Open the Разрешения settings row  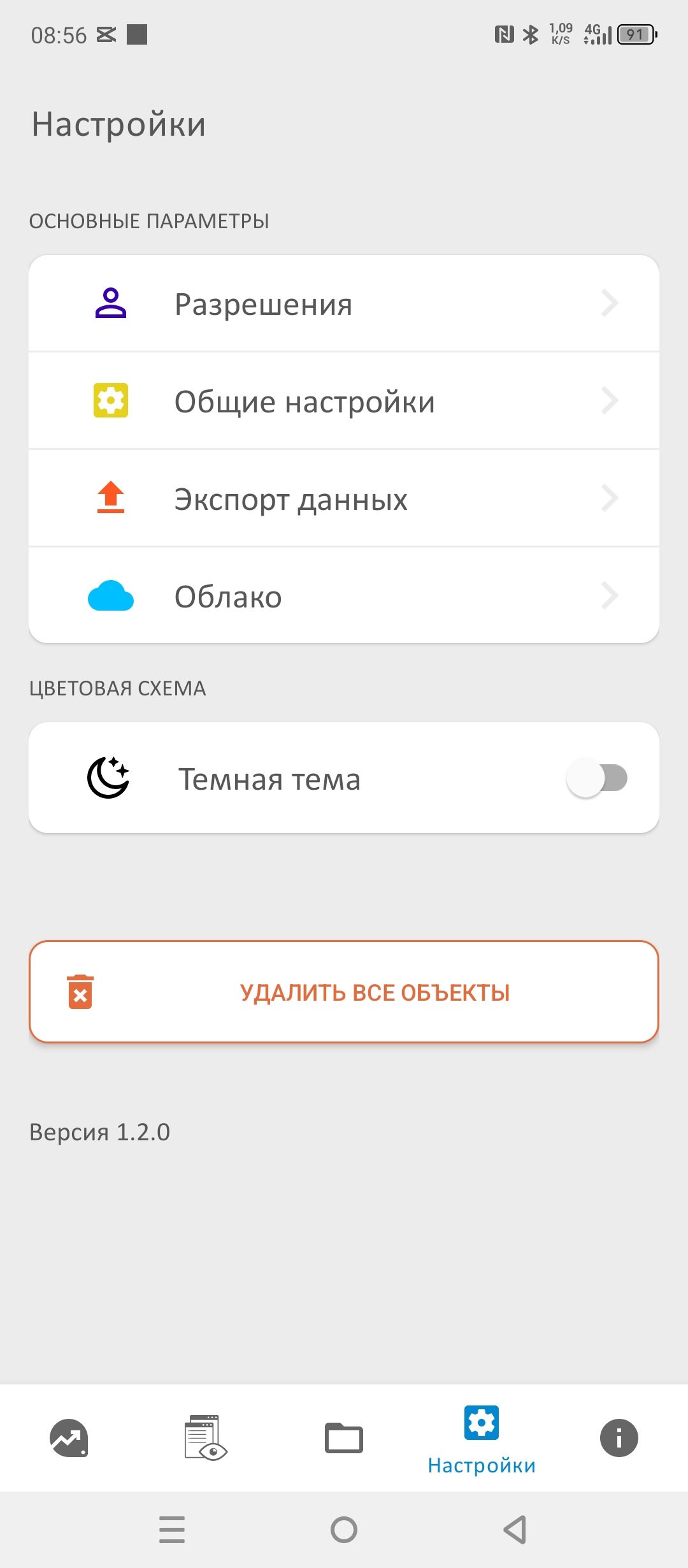click(x=344, y=304)
